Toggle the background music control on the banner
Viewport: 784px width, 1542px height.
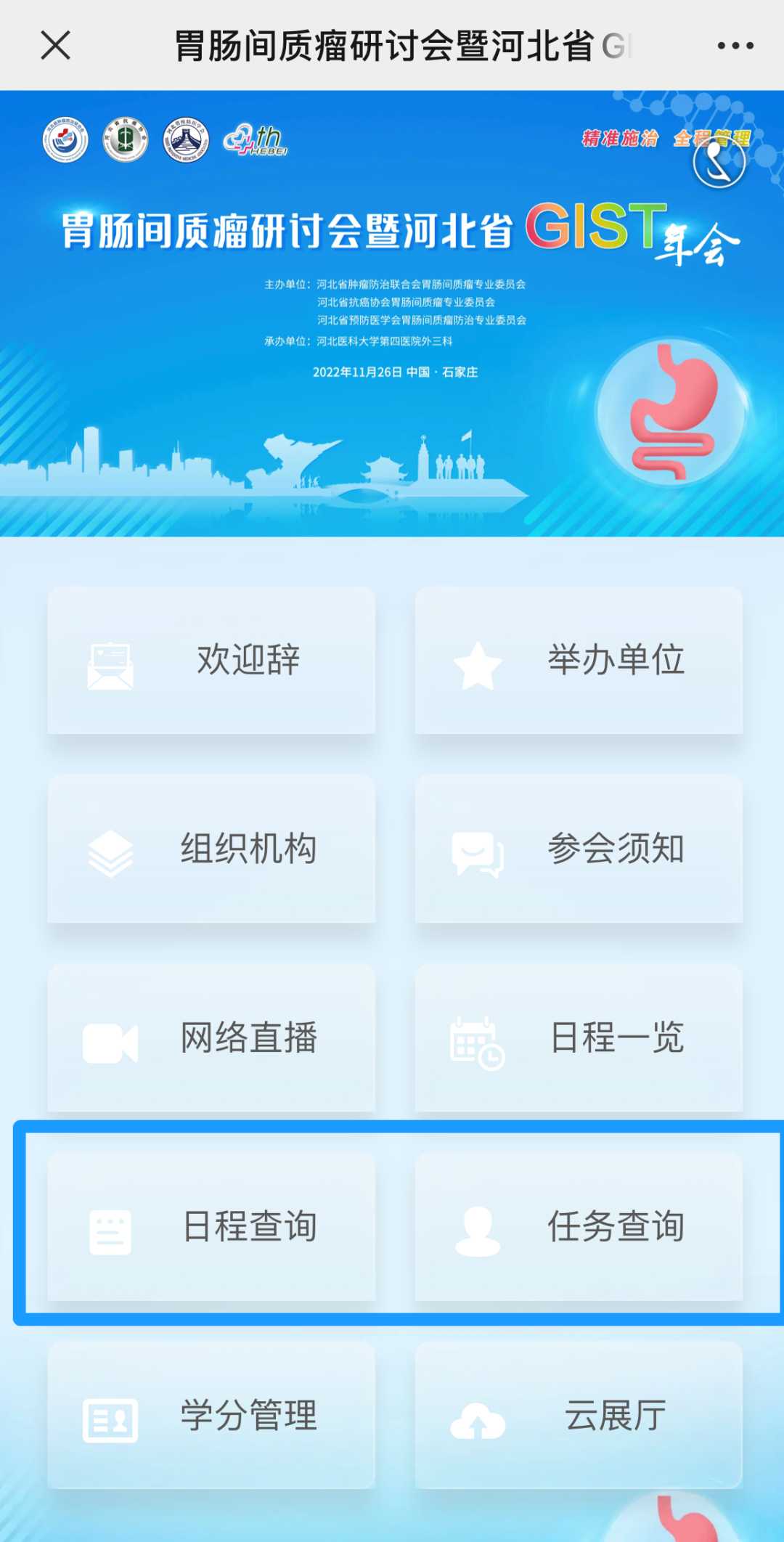click(x=720, y=161)
